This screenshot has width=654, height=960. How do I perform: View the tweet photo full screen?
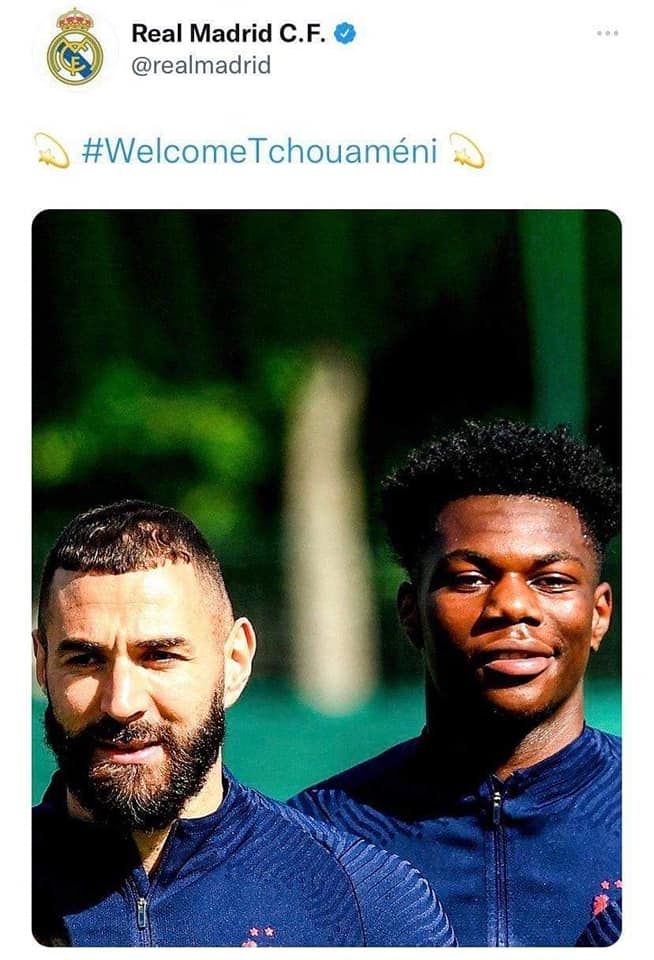(x=327, y=577)
